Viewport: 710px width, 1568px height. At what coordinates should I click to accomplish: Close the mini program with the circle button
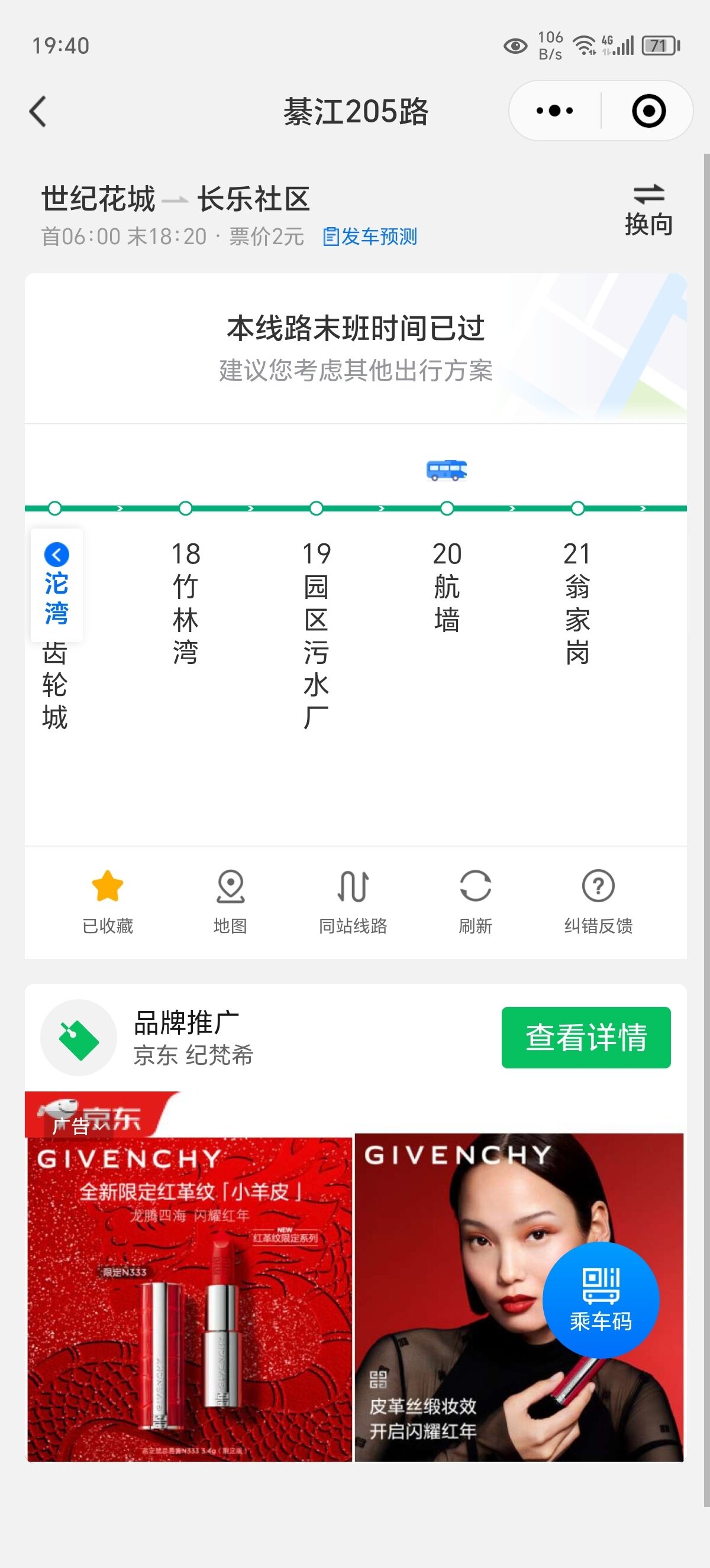click(x=648, y=111)
